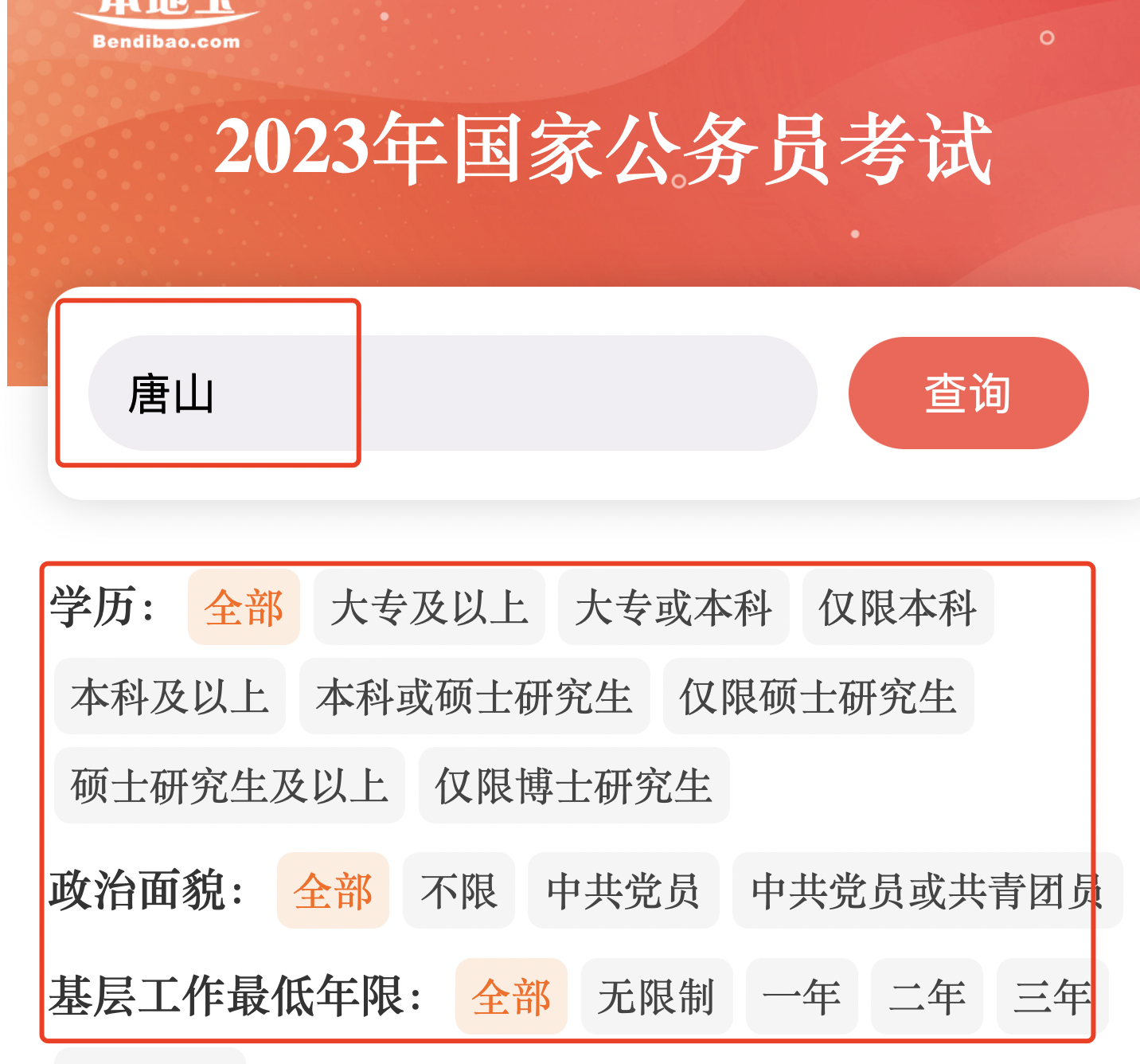Choose the 硕士研究生及以上 filter
Viewport: 1140px width, 1064px height.
pos(229,786)
